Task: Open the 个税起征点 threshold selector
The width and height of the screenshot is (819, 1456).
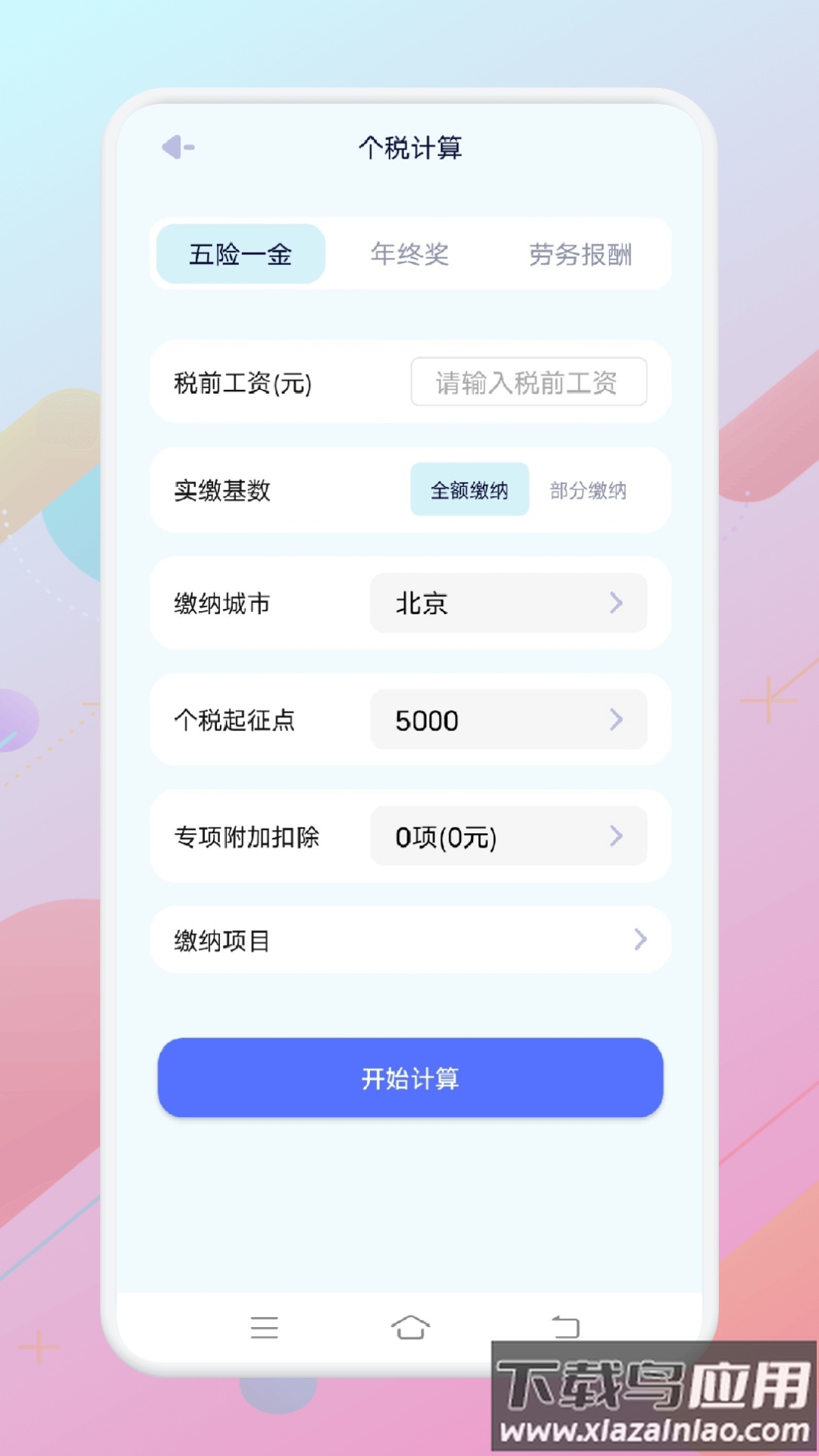Action: coord(508,720)
